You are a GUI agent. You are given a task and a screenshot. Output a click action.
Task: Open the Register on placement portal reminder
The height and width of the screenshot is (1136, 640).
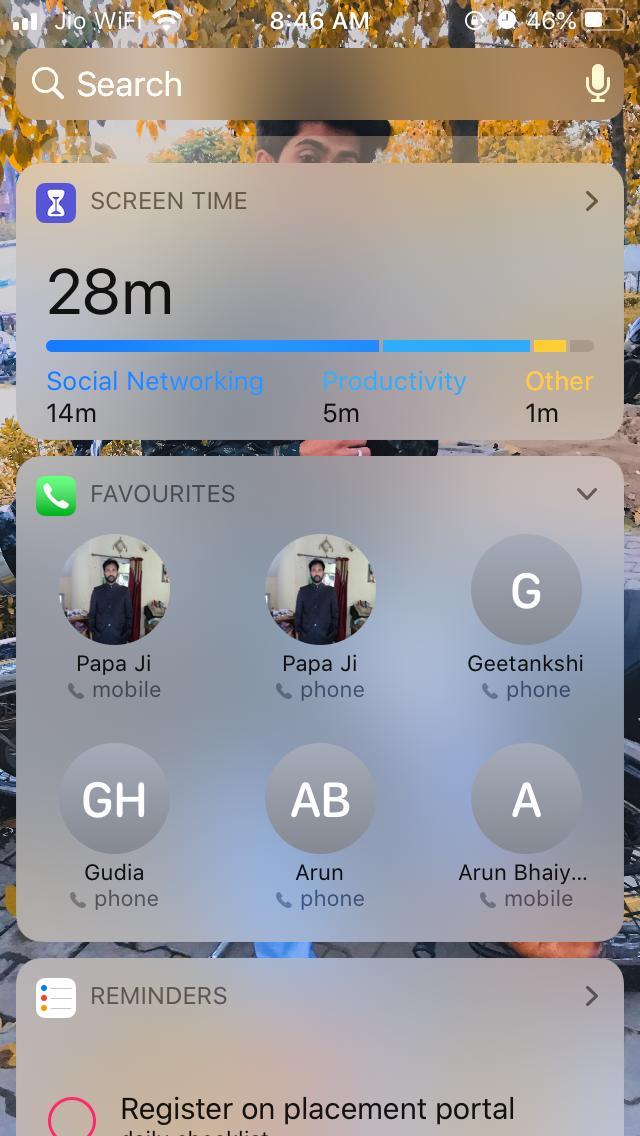tap(317, 1109)
